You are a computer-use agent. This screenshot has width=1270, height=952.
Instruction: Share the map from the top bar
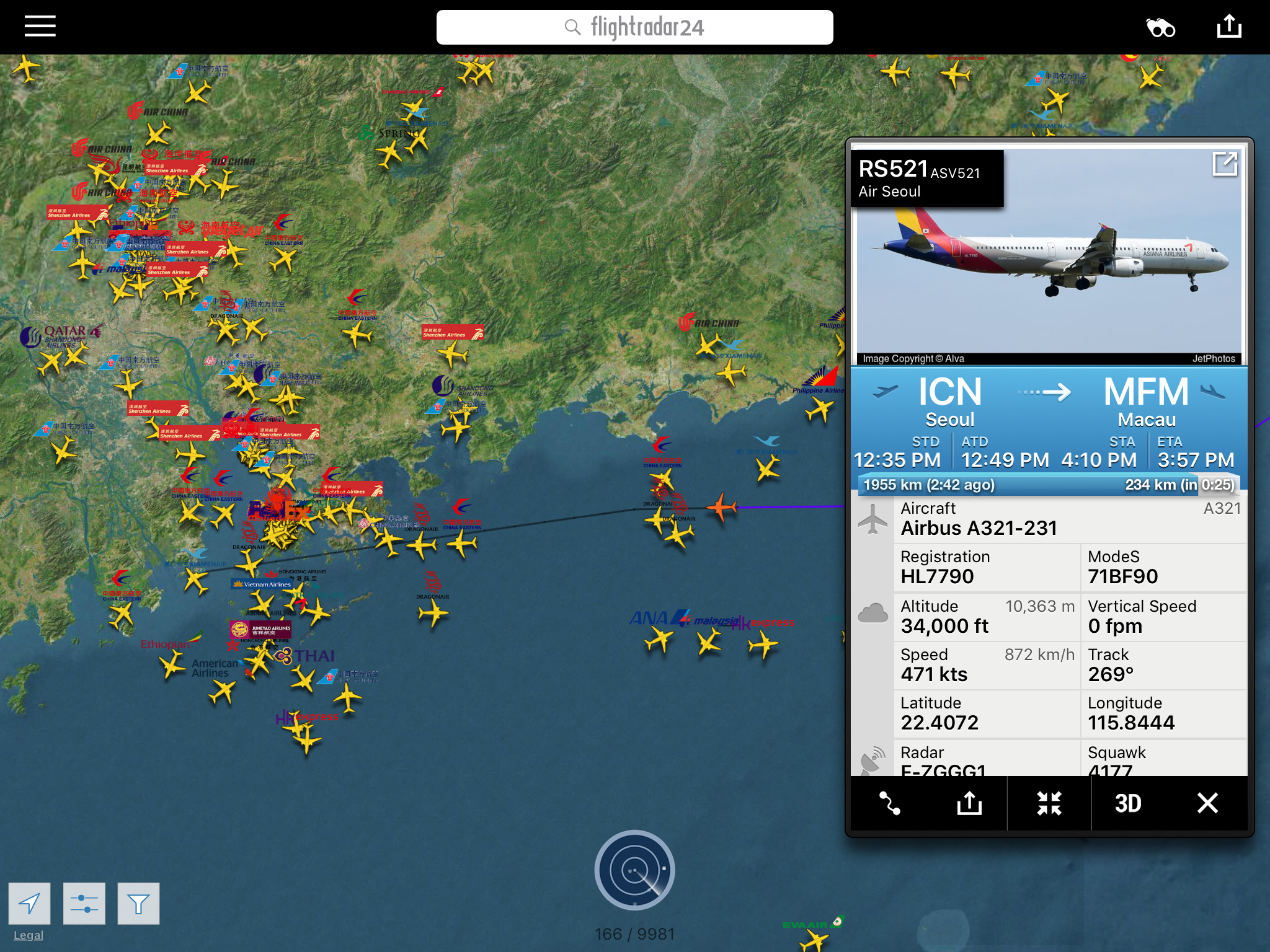point(1228,27)
